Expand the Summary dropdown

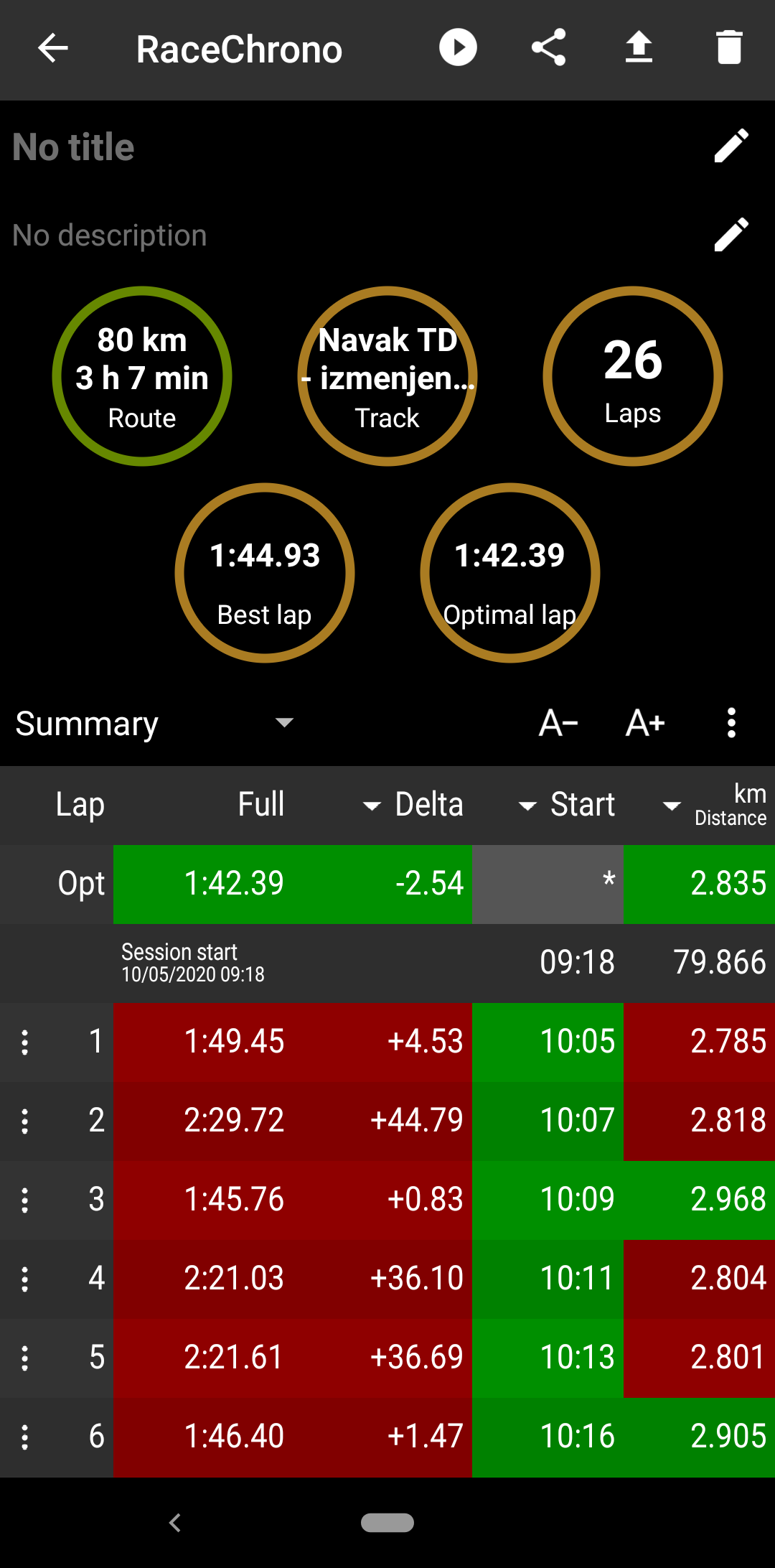tap(156, 723)
